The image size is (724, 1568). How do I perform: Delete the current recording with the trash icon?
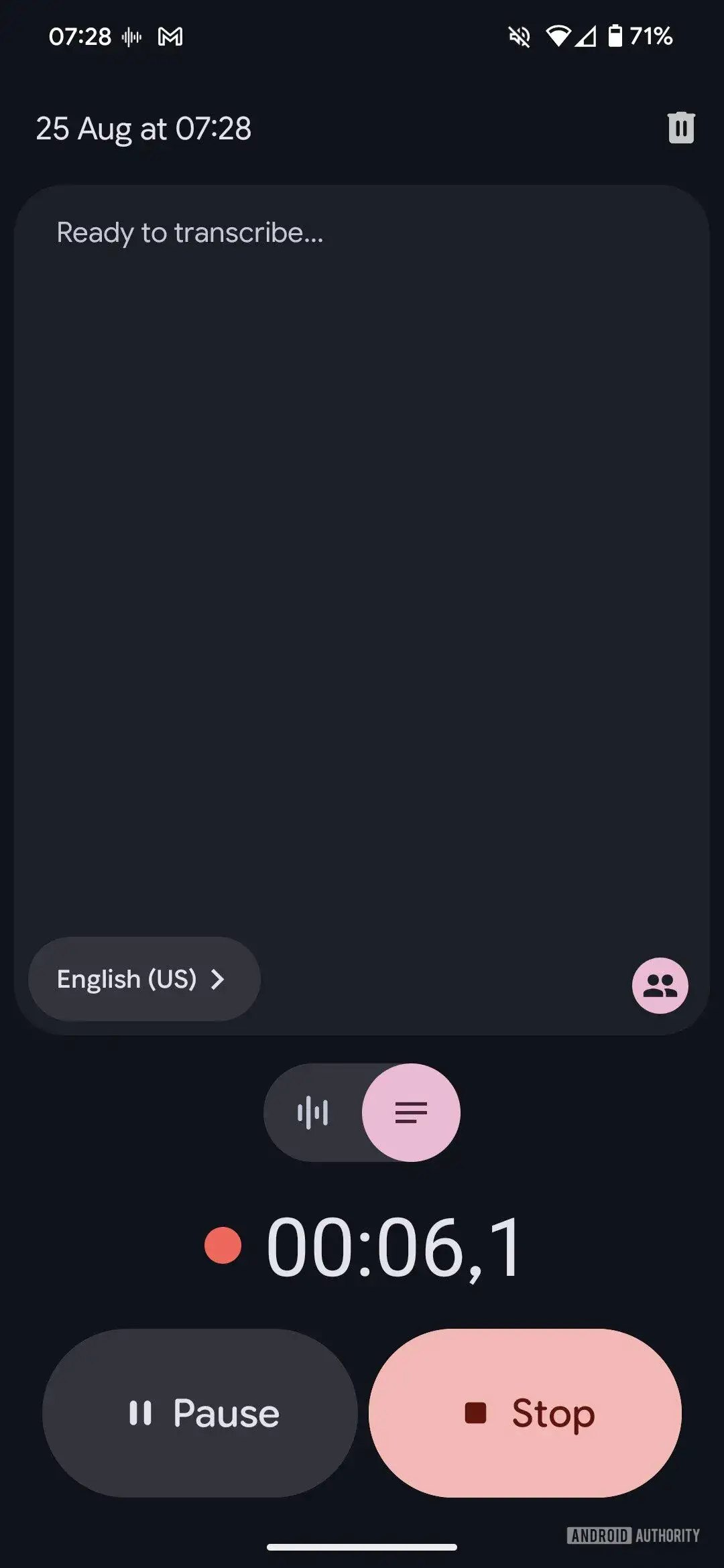pos(680,127)
